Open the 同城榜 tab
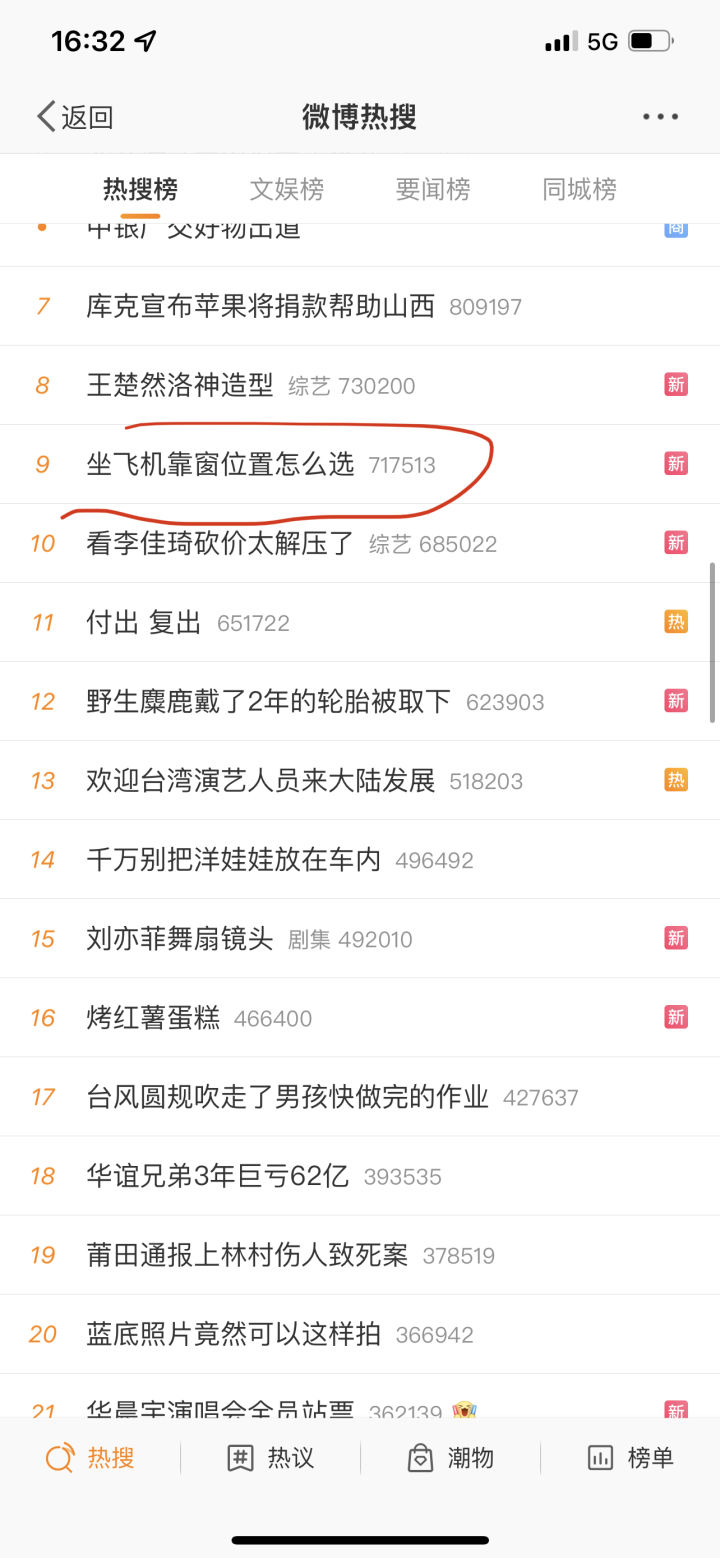The image size is (720, 1558). pos(578,190)
